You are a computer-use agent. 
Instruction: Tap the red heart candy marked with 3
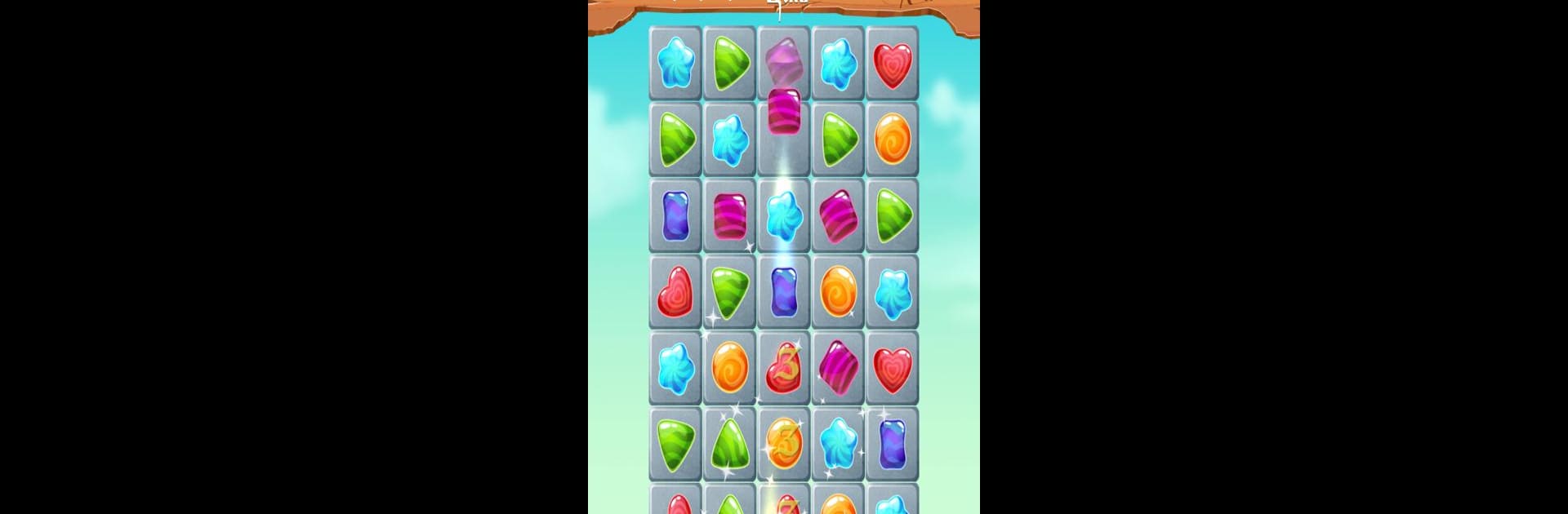(x=783, y=368)
